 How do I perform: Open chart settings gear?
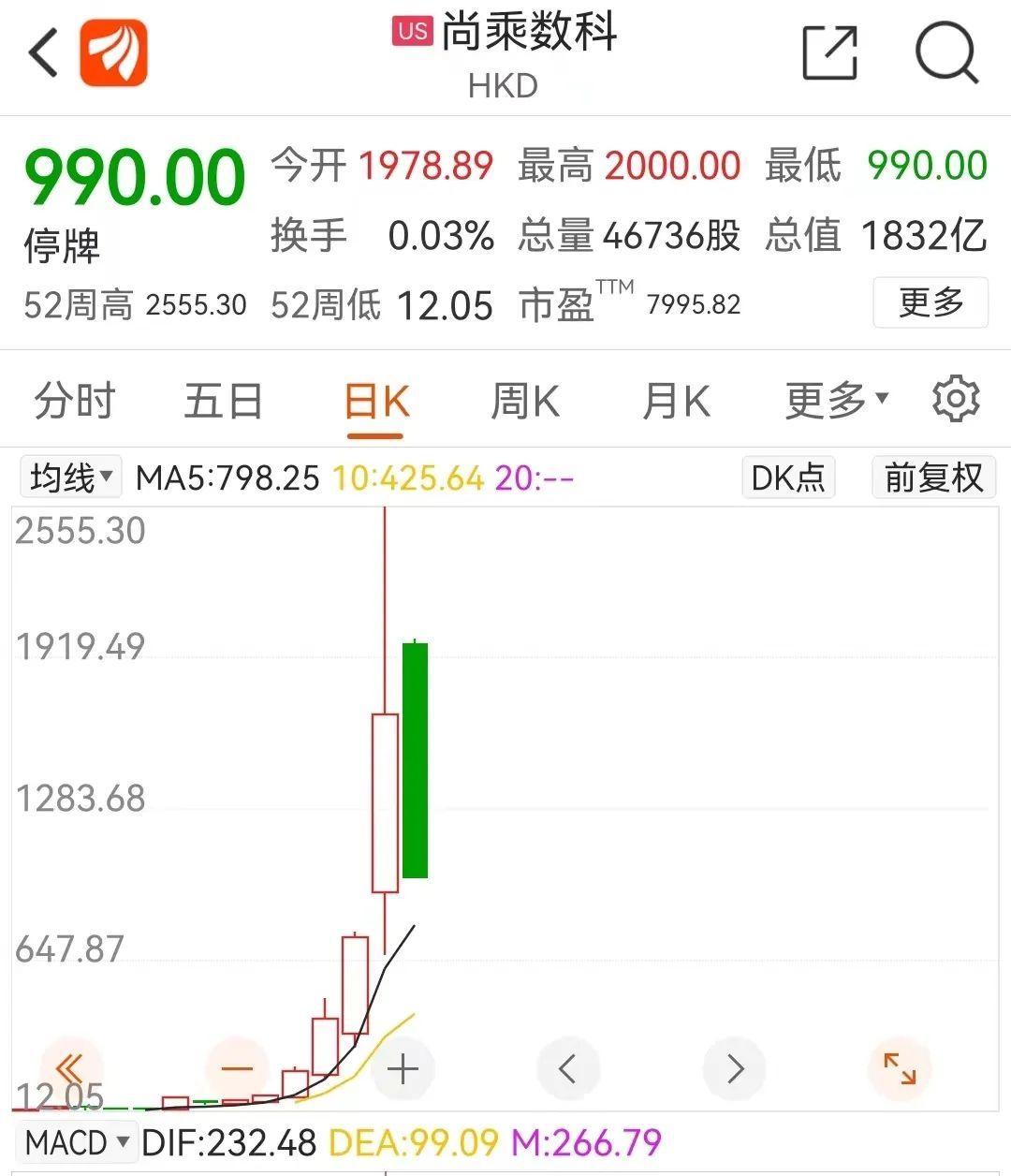tap(955, 400)
